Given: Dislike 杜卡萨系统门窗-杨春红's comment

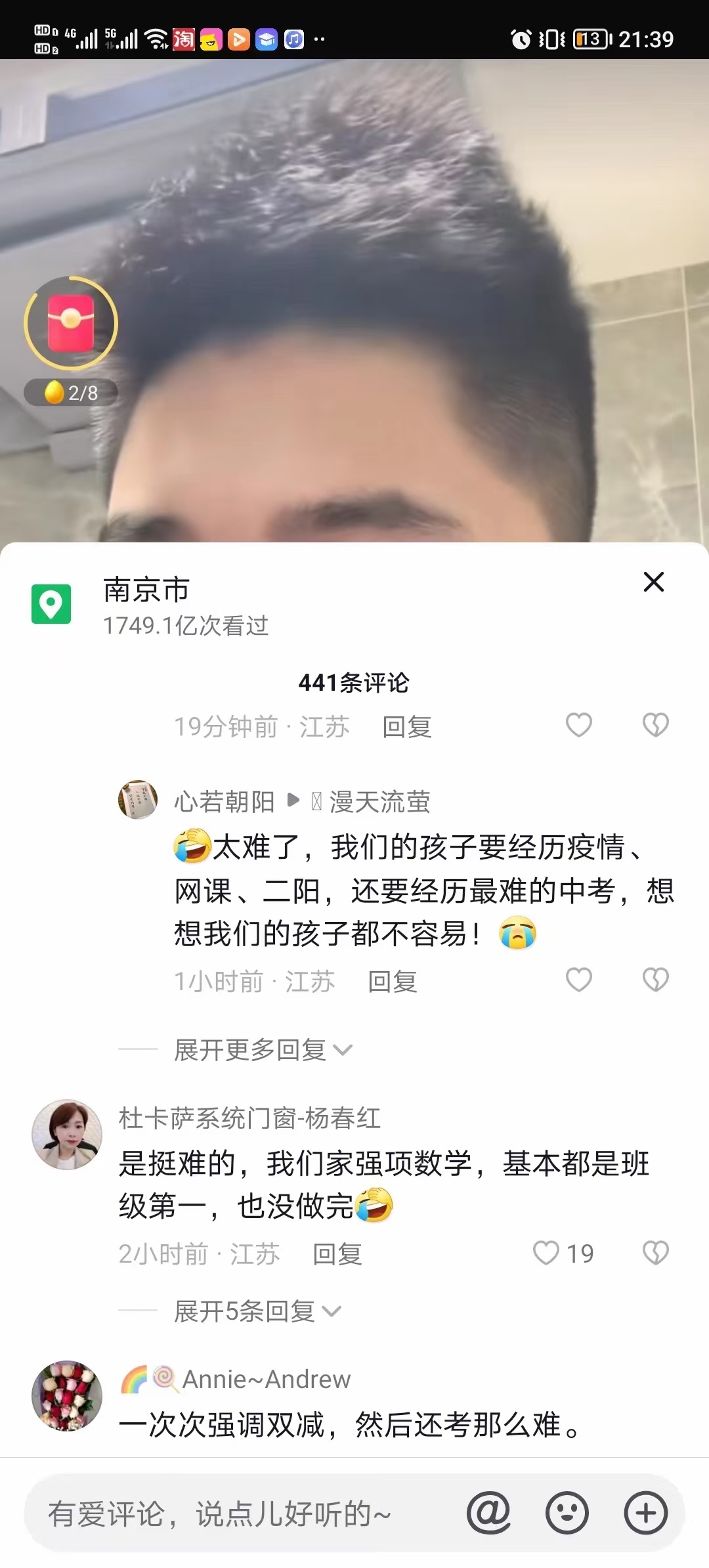Looking at the screenshot, I should pos(655,1253).
